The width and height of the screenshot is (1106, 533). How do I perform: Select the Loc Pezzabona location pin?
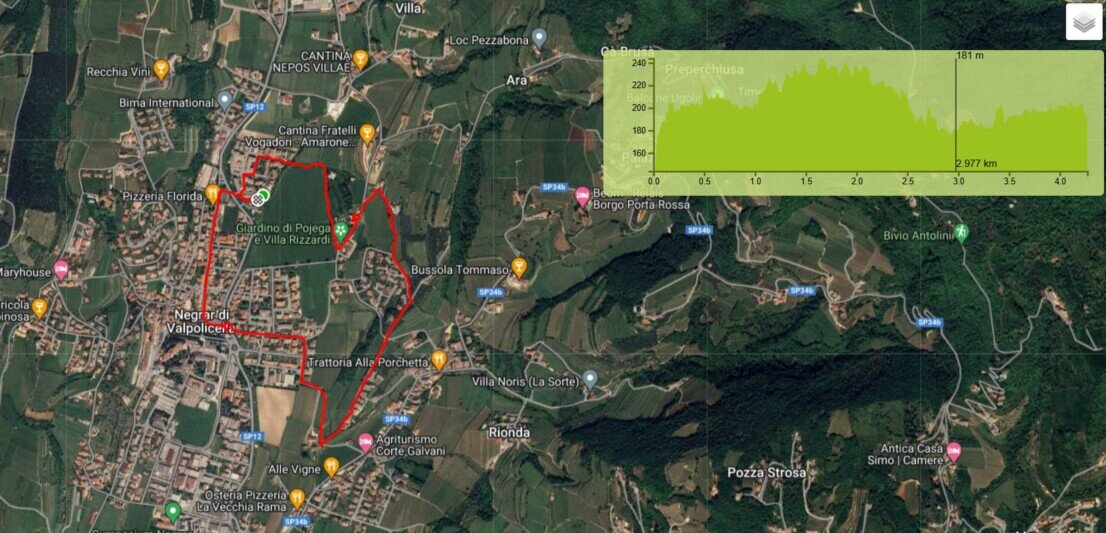(x=539, y=38)
